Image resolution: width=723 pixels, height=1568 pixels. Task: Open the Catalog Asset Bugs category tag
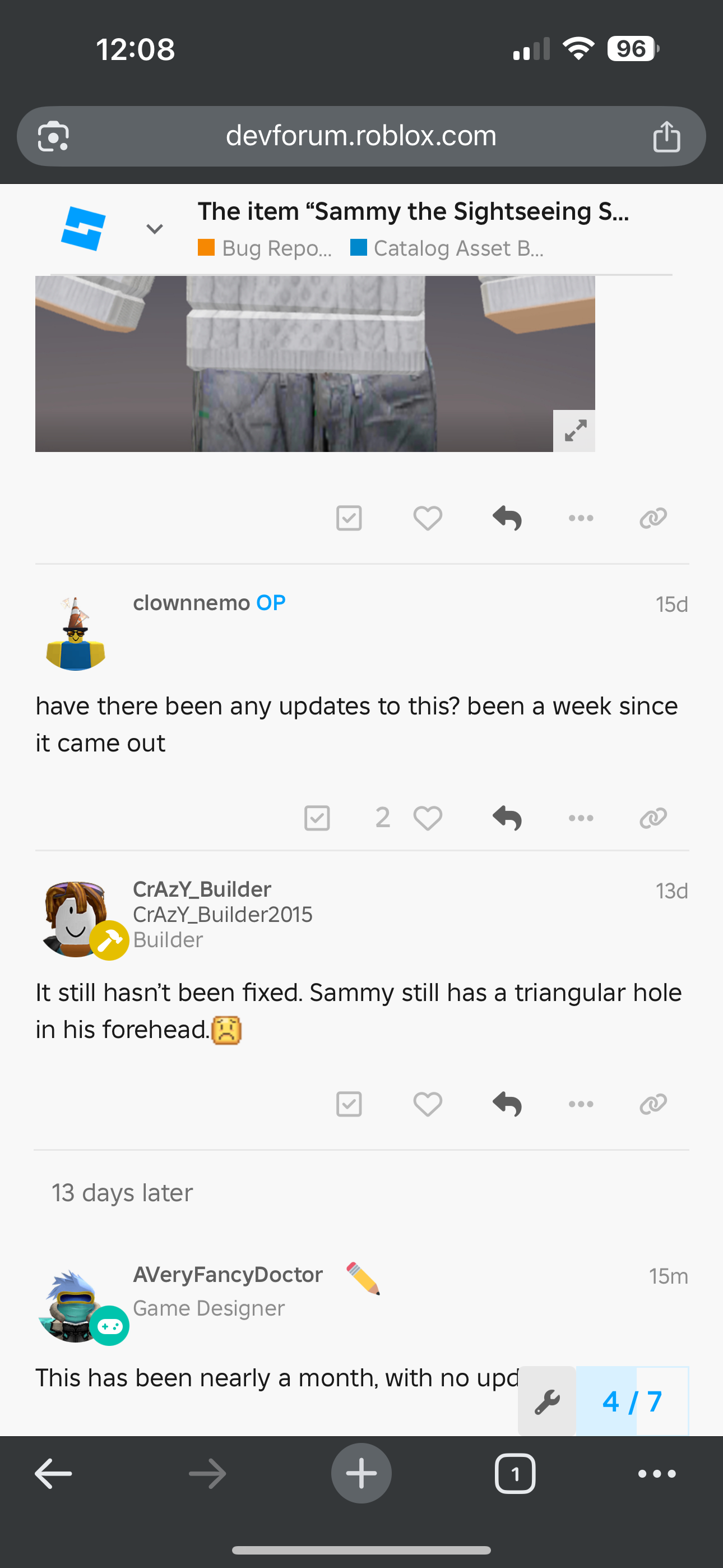447,248
